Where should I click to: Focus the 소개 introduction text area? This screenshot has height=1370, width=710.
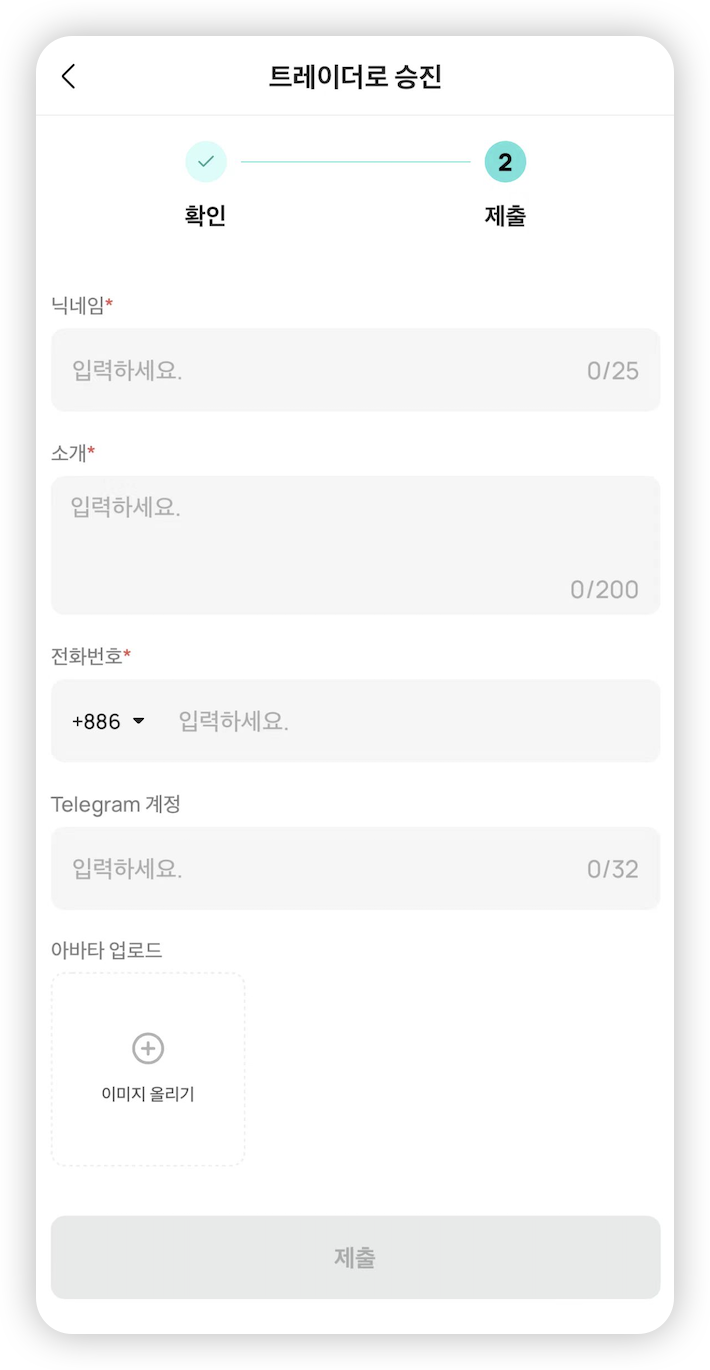(x=355, y=545)
